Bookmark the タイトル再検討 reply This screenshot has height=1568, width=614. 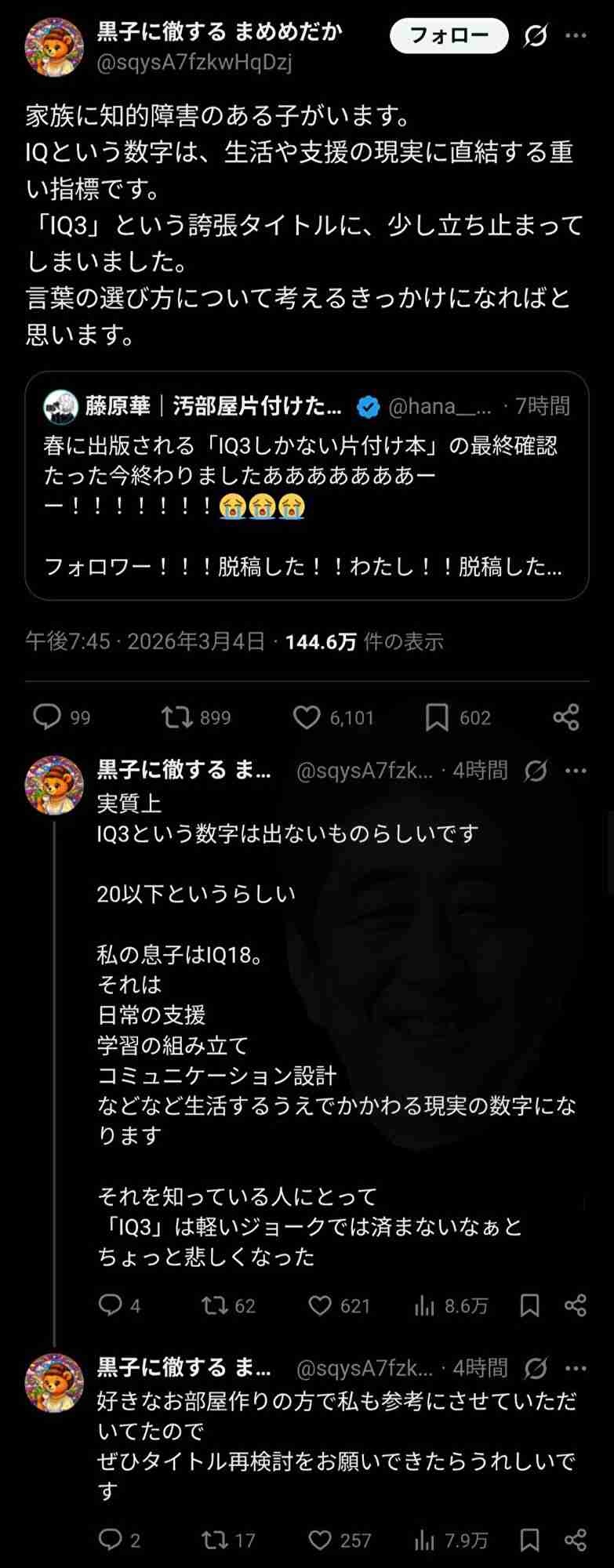point(530,1540)
